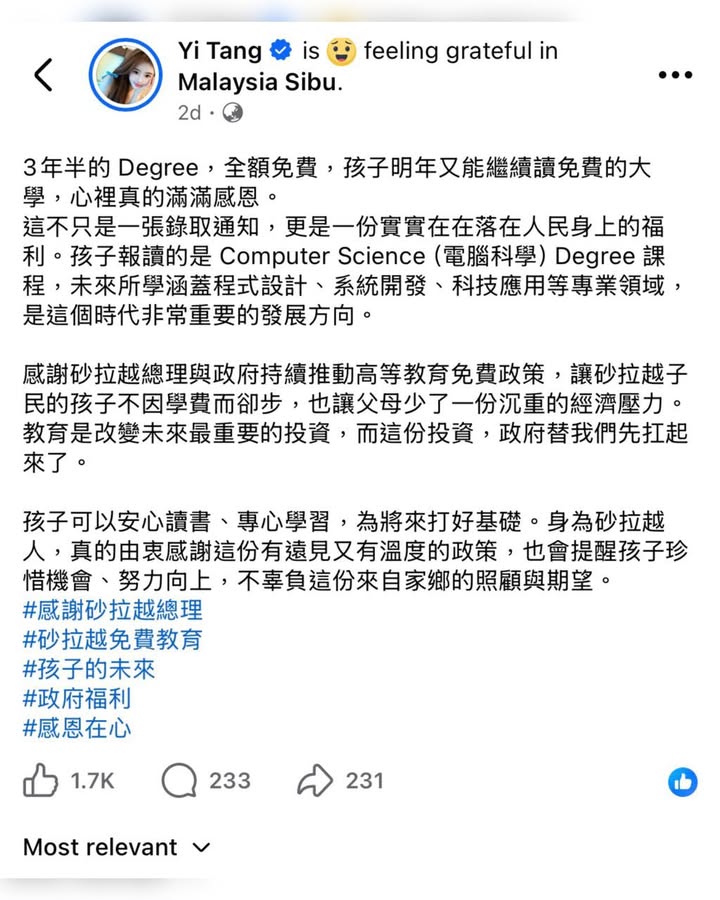View reactions via the blue like badge
The width and height of the screenshot is (720, 900).
coord(682,781)
